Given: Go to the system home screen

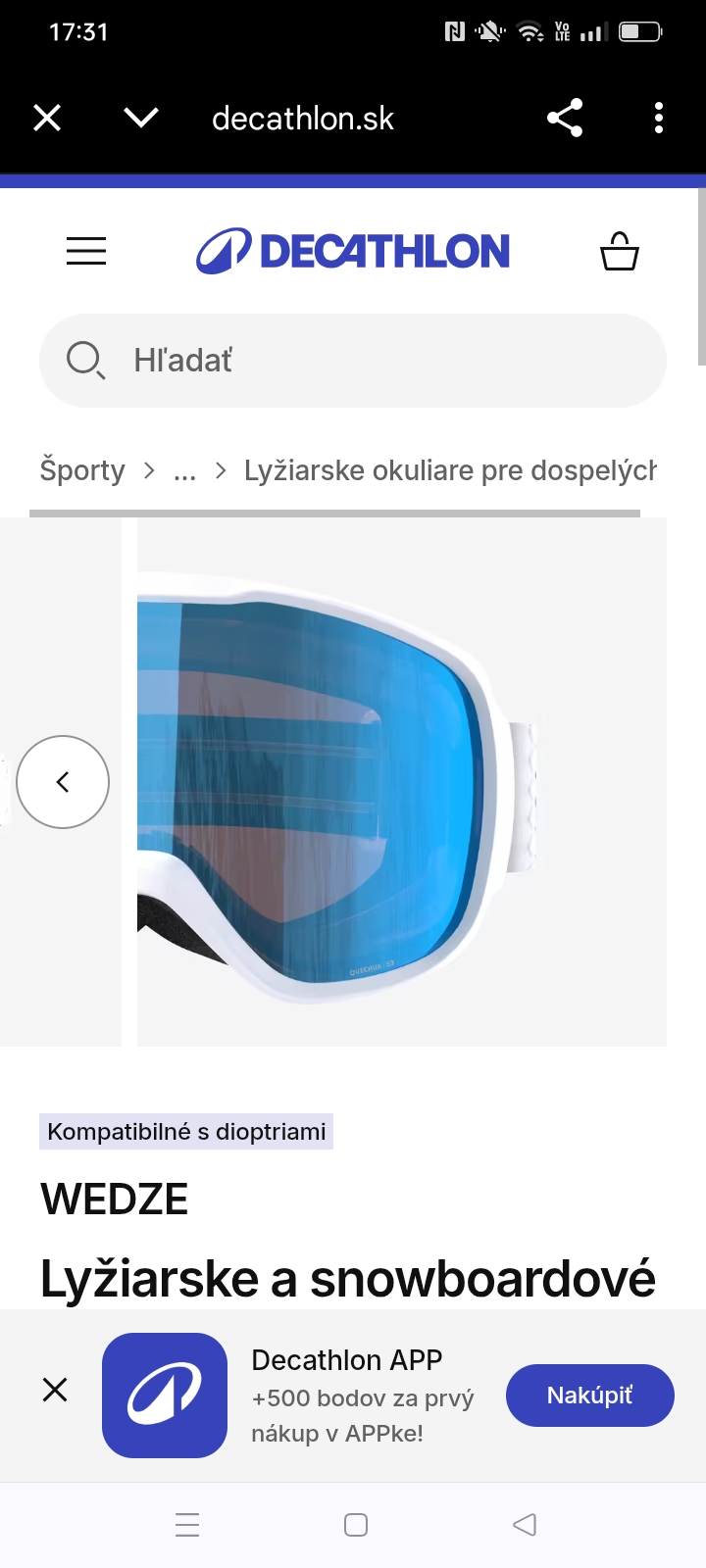Looking at the screenshot, I should pyautogui.click(x=356, y=1525).
